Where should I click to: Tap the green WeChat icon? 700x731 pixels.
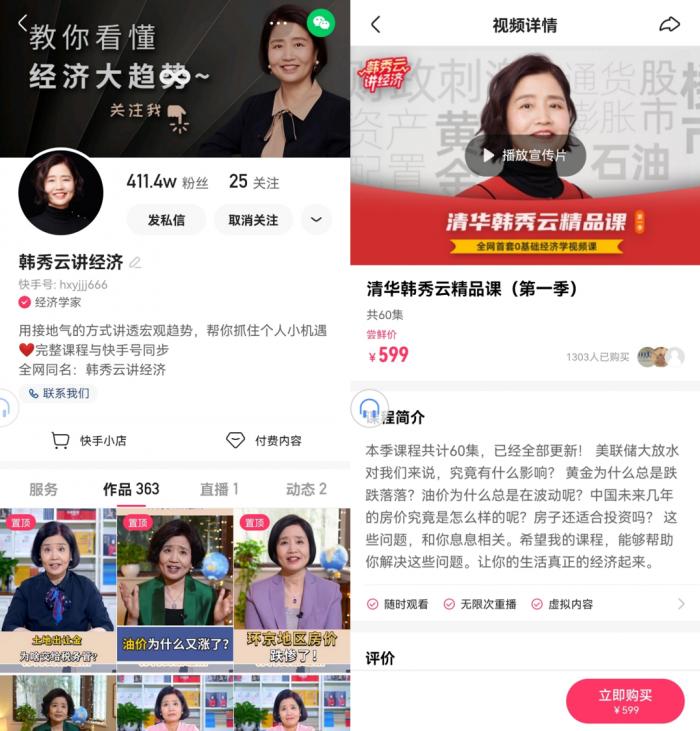pyautogui.click(x=320, y=23)
